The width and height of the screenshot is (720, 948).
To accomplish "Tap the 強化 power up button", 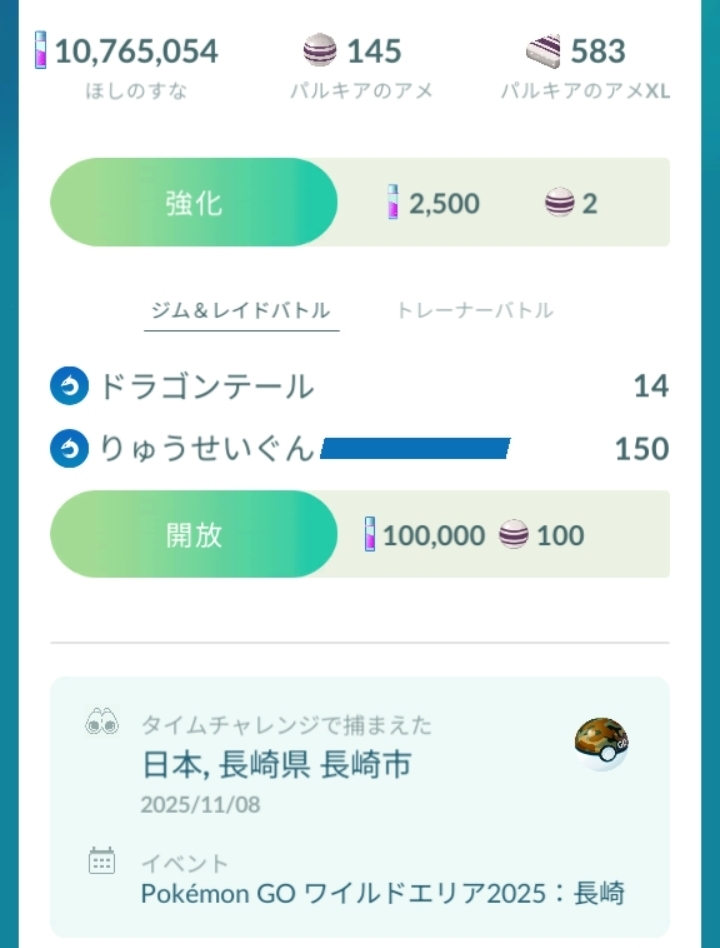I will point(194,203).
